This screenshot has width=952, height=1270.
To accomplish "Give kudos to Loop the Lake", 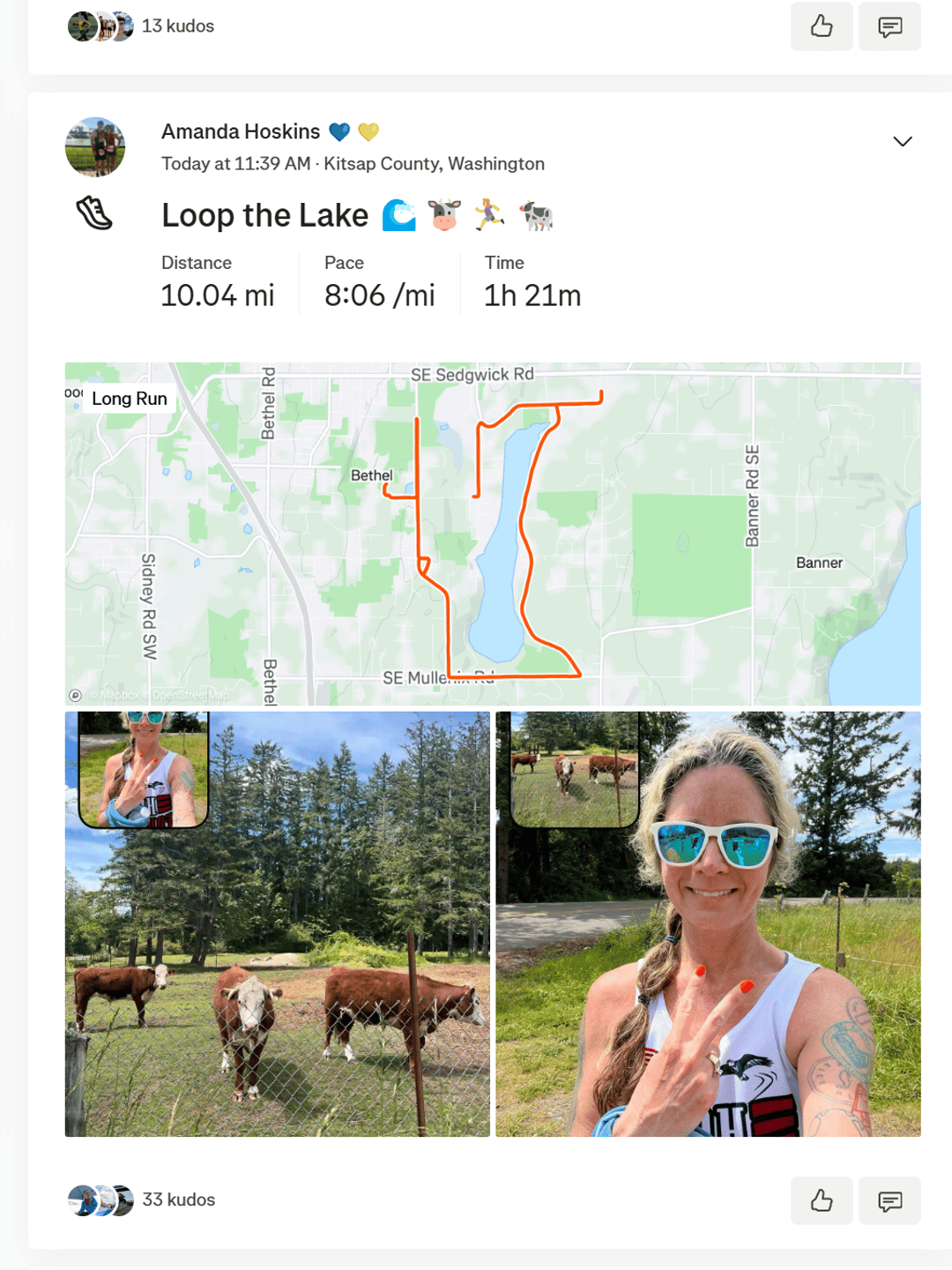I will point(822,1200).
